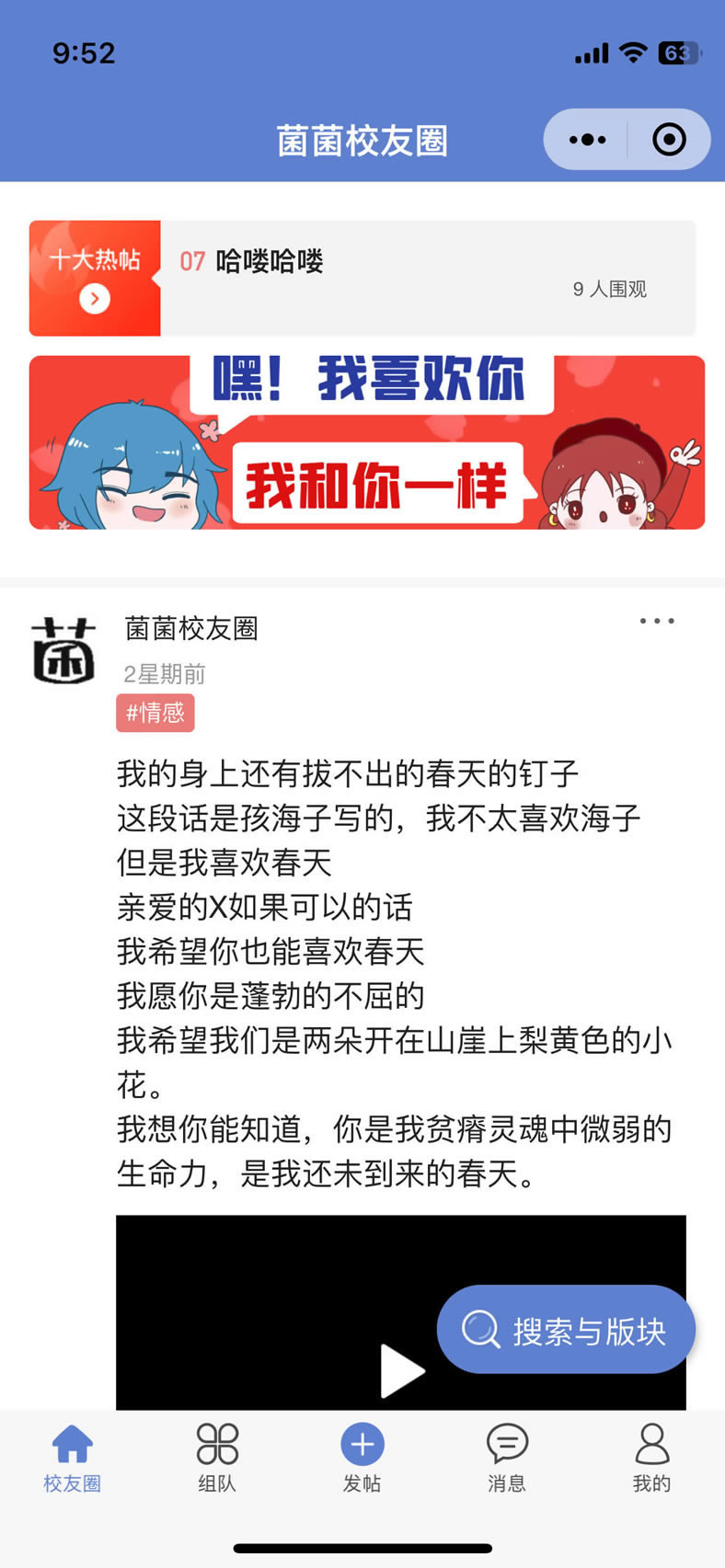Viewport: 725px width, 1568px height.
Task: Select the #情感 topic tag
Action: tap(155, 713)
